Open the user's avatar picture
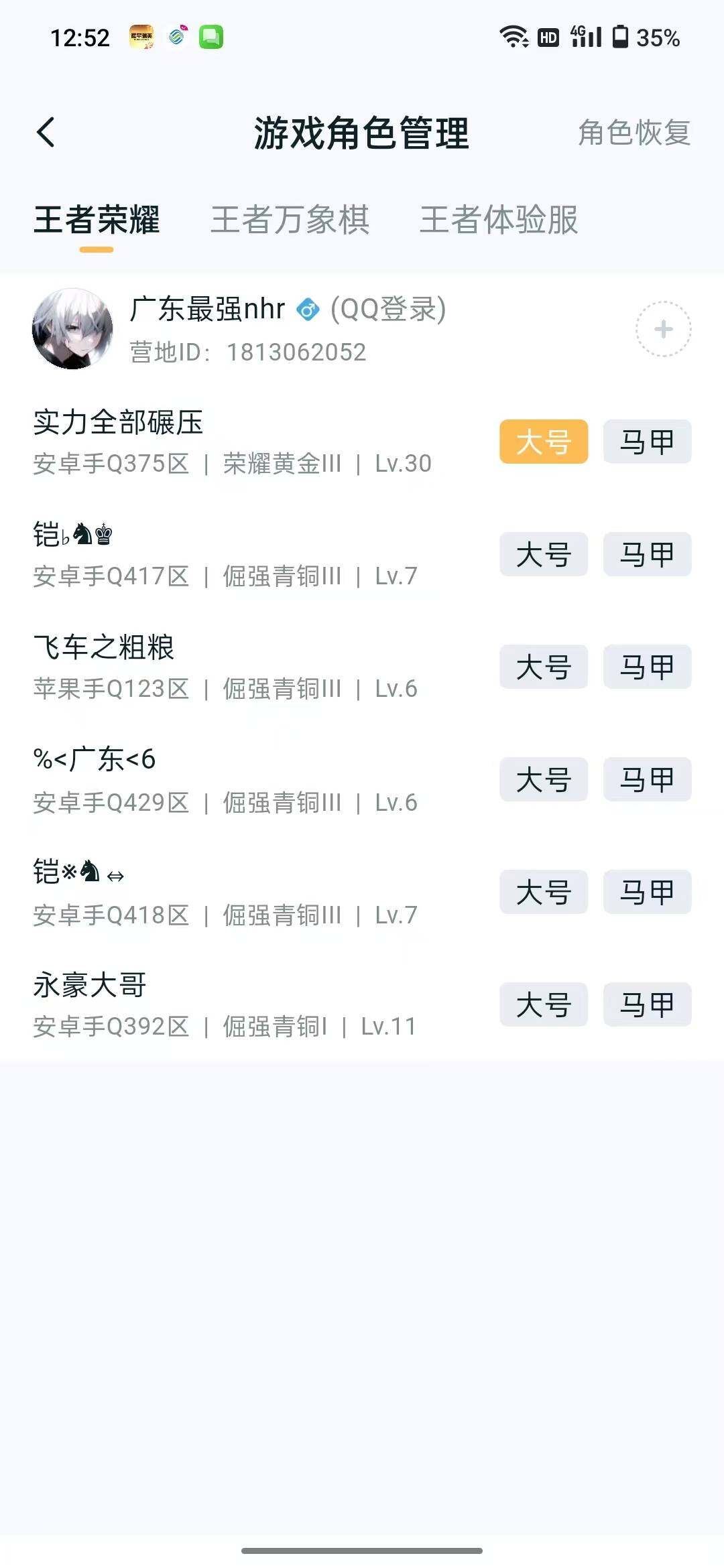724x1568 pixels. pos(73,330)
